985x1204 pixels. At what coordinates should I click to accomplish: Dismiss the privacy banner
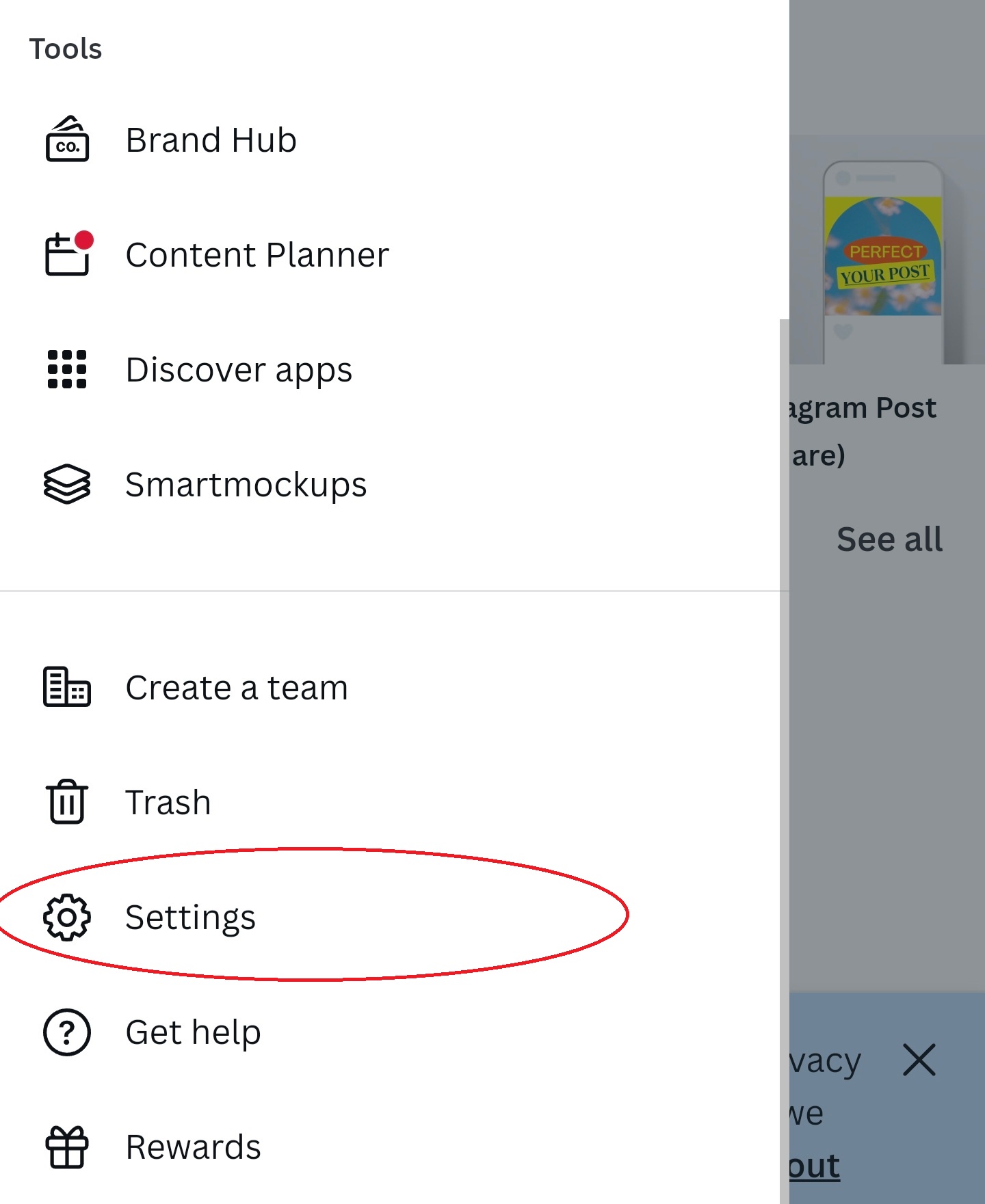(919, 1060)
